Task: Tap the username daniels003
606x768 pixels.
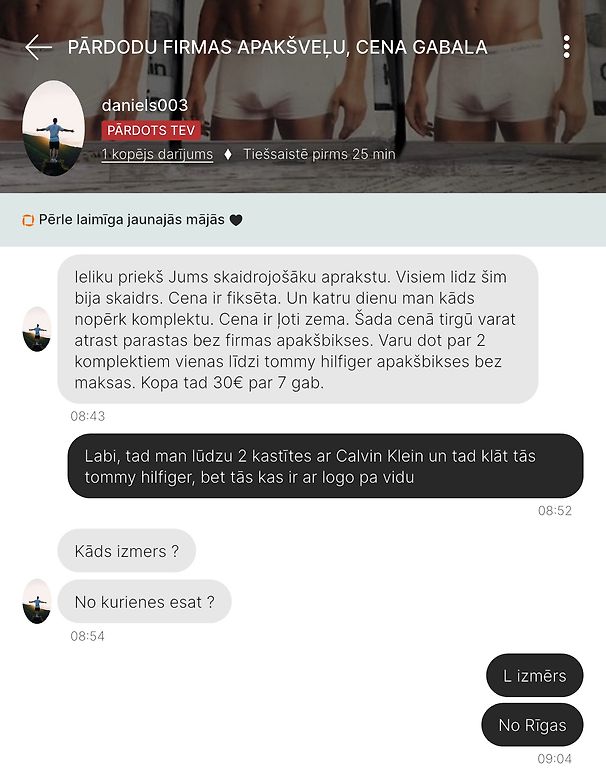Action: tap(145, 105)
